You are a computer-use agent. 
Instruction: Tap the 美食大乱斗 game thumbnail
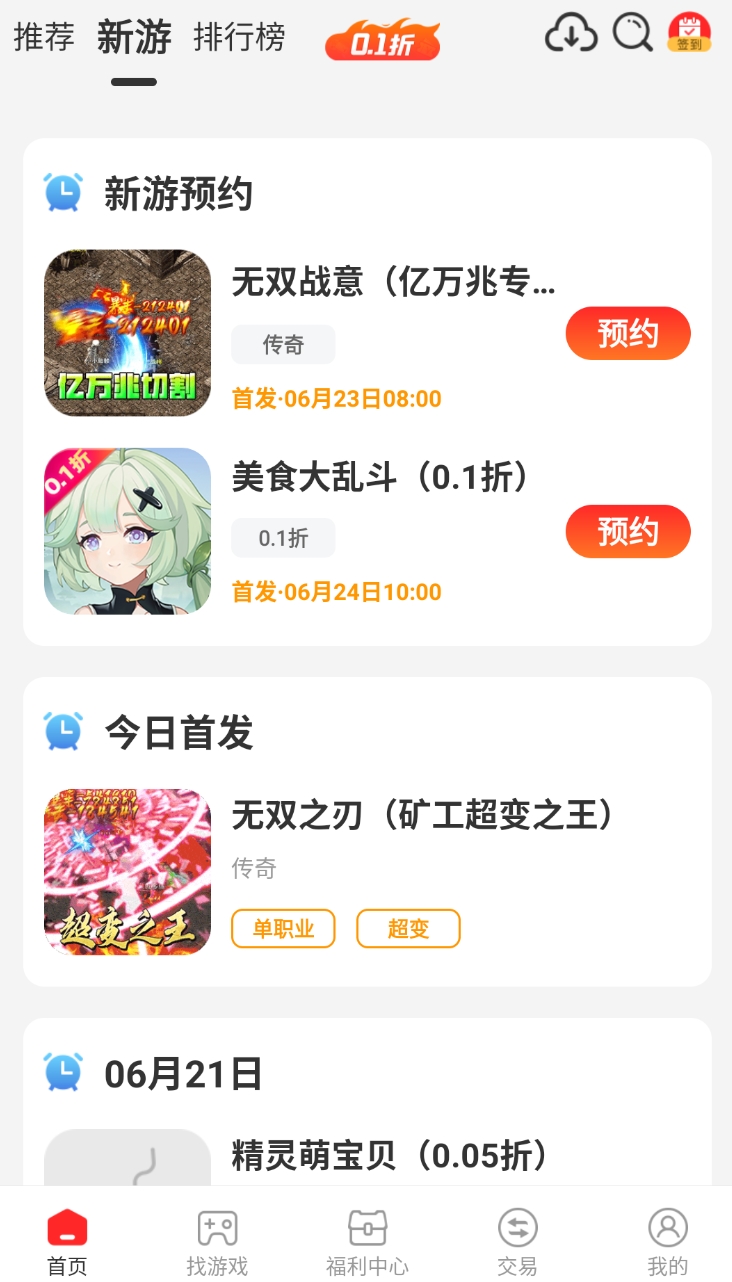tap(127, 531)
